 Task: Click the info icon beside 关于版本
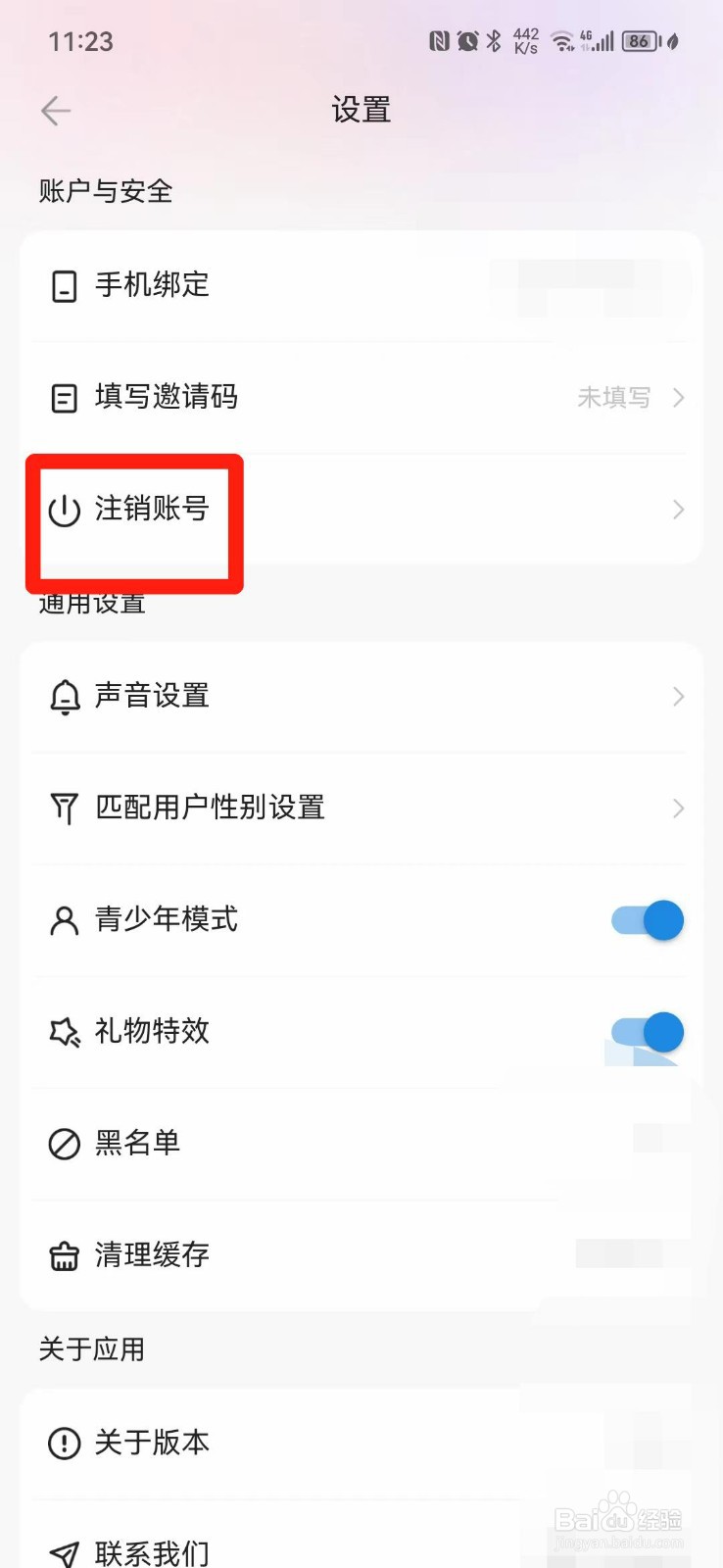pos(63,1443)
